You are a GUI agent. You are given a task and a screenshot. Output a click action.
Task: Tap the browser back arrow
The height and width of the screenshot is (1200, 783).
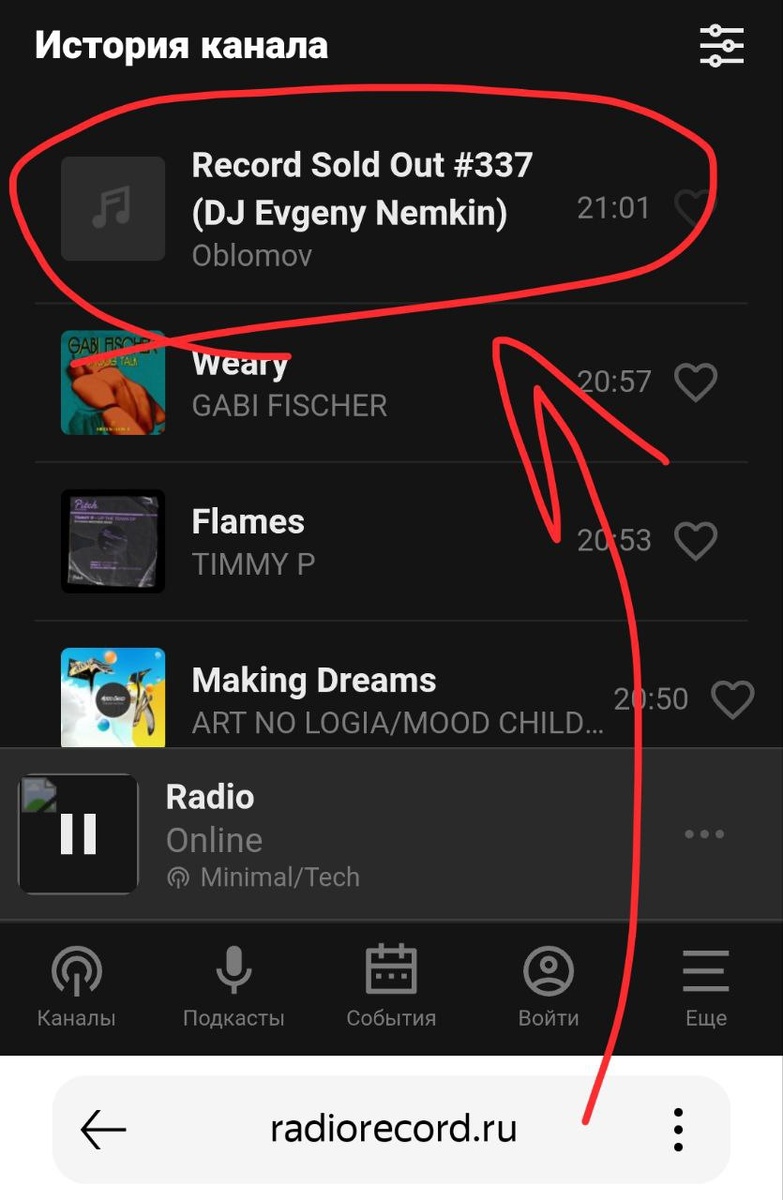click(103, 1128)
